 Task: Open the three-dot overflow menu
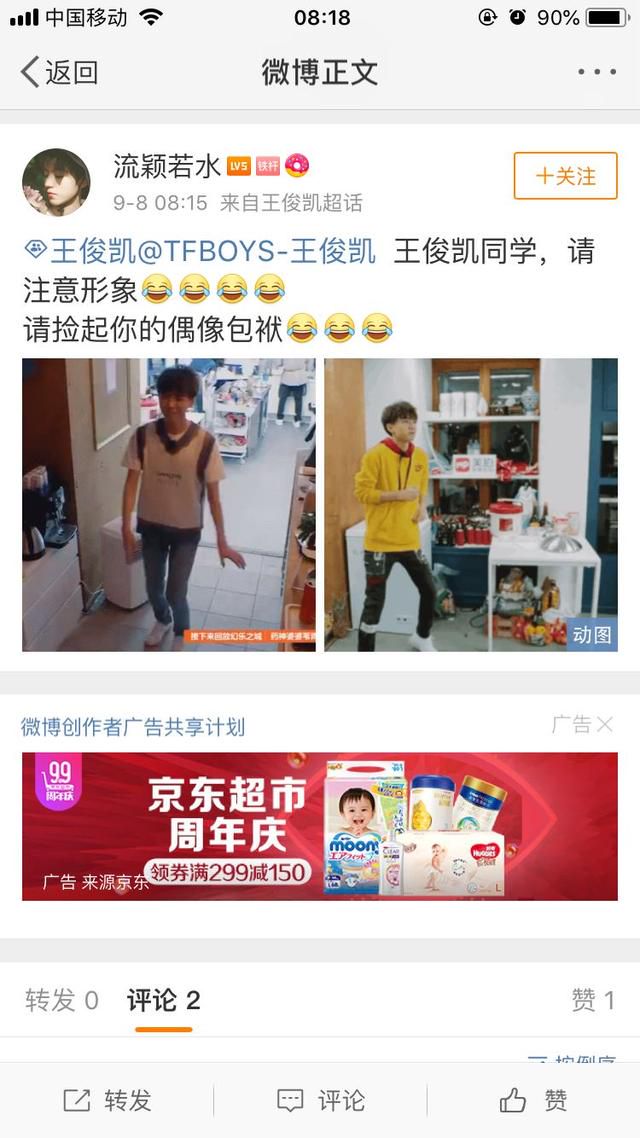[x=597, y=73]
